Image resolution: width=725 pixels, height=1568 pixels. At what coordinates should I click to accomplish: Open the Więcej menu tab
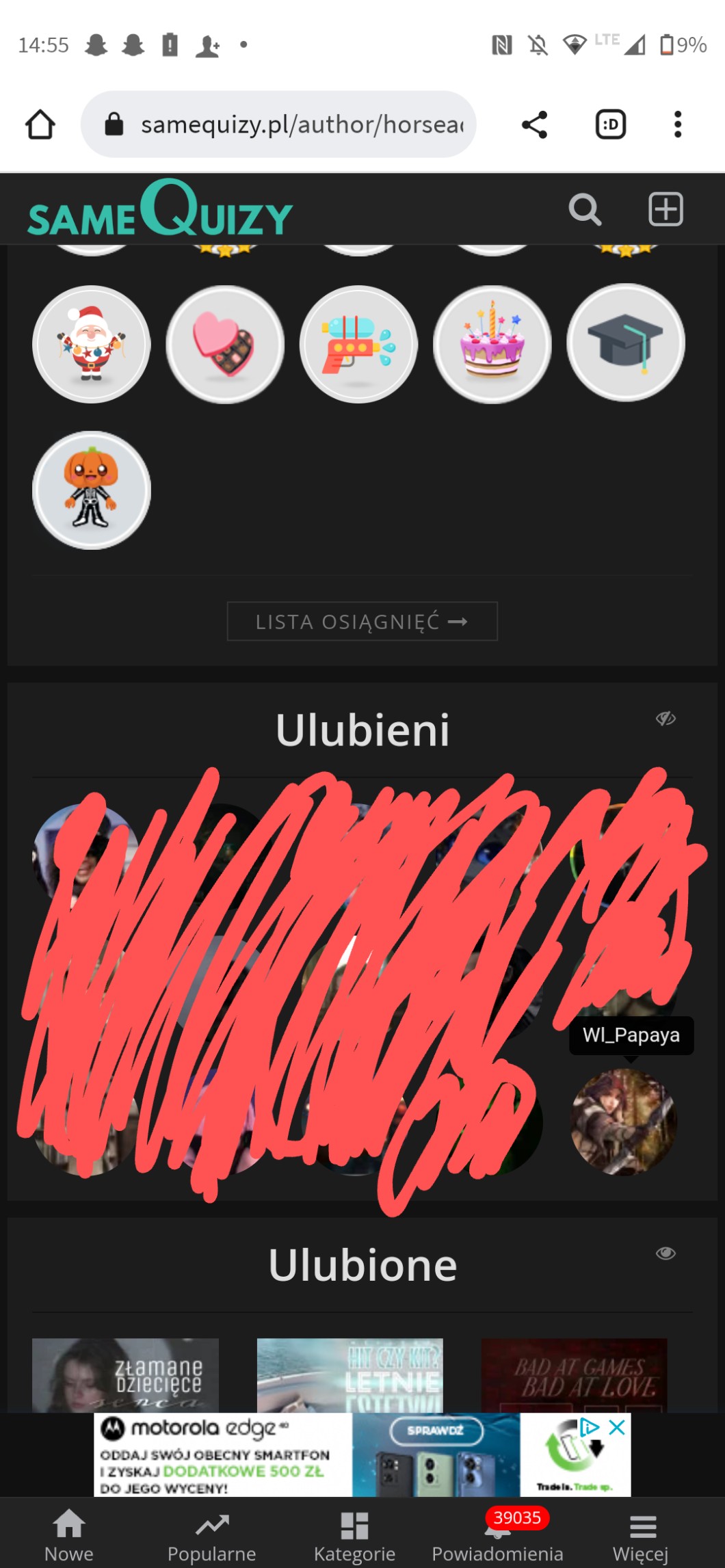[x=641, y=1537]
